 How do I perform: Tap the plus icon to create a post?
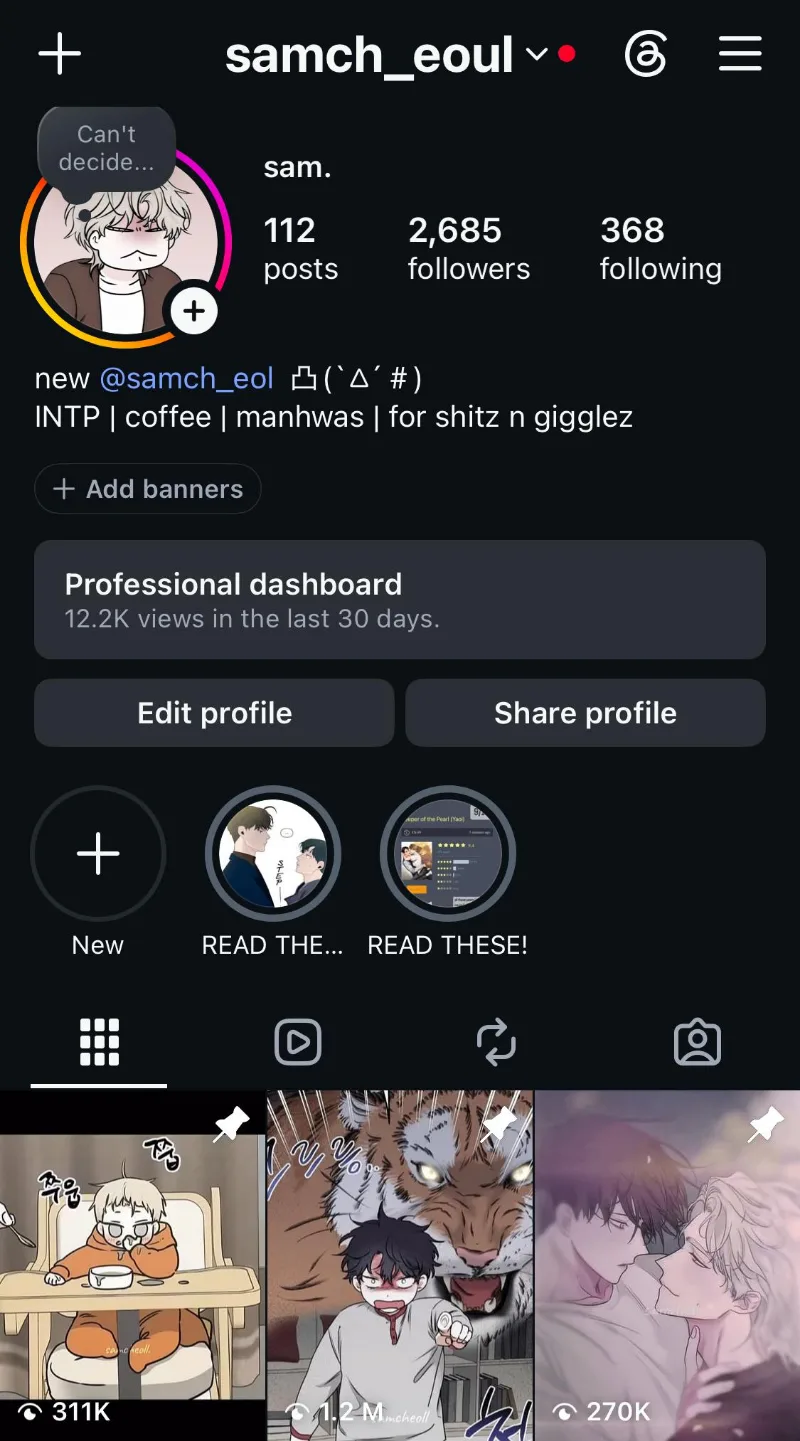59,54
